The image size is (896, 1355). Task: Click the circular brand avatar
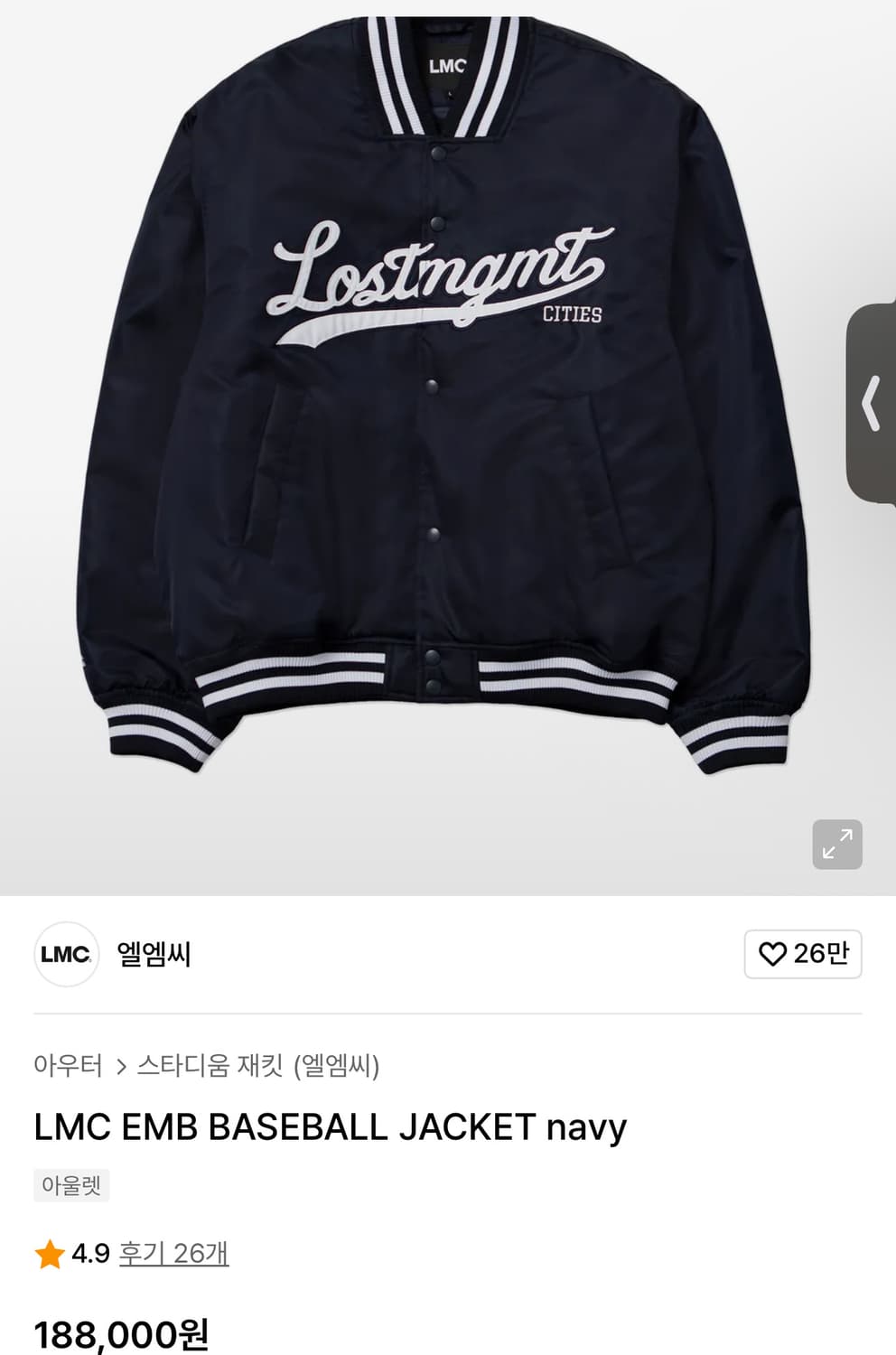tap(64, 955)
